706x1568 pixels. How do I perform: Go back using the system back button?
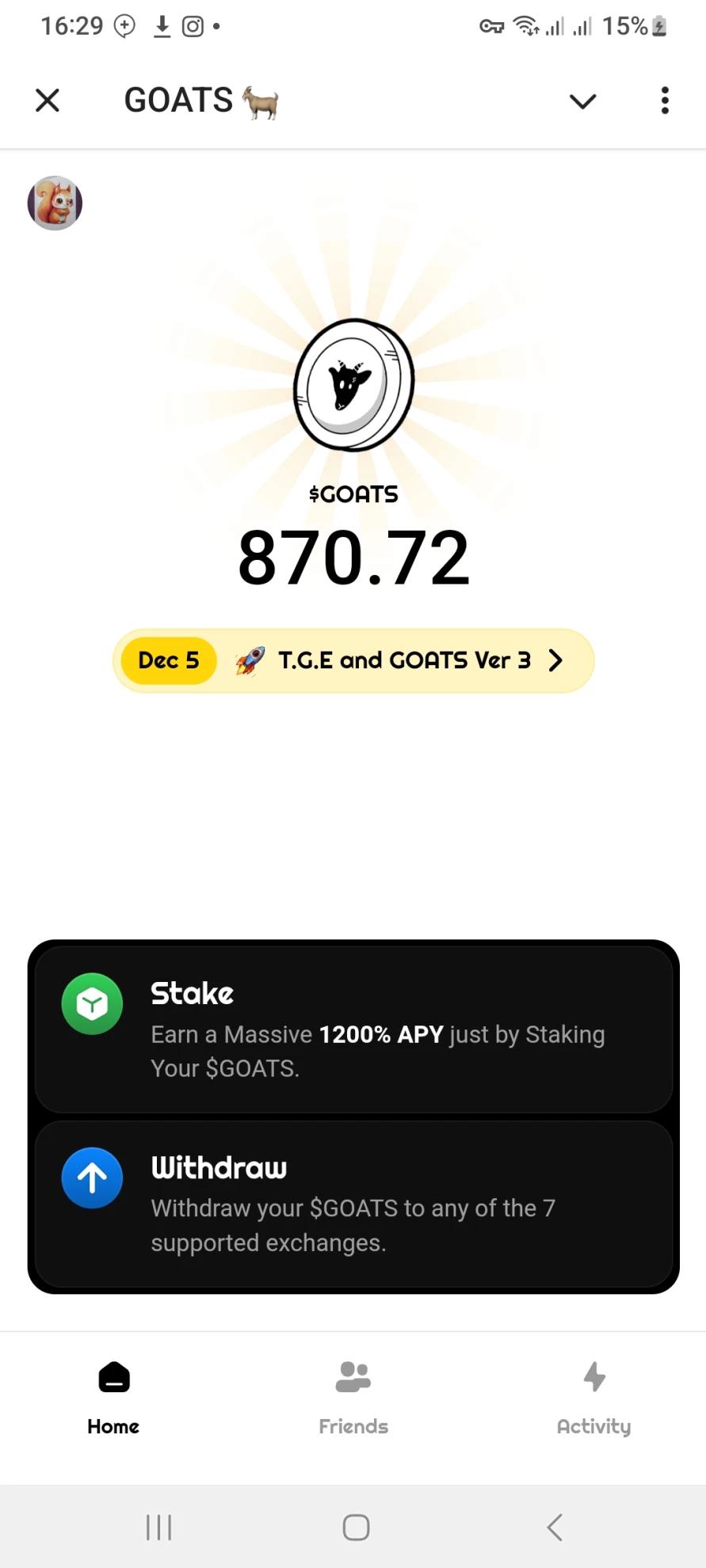pyautogui.click(x=555, y=1527)
